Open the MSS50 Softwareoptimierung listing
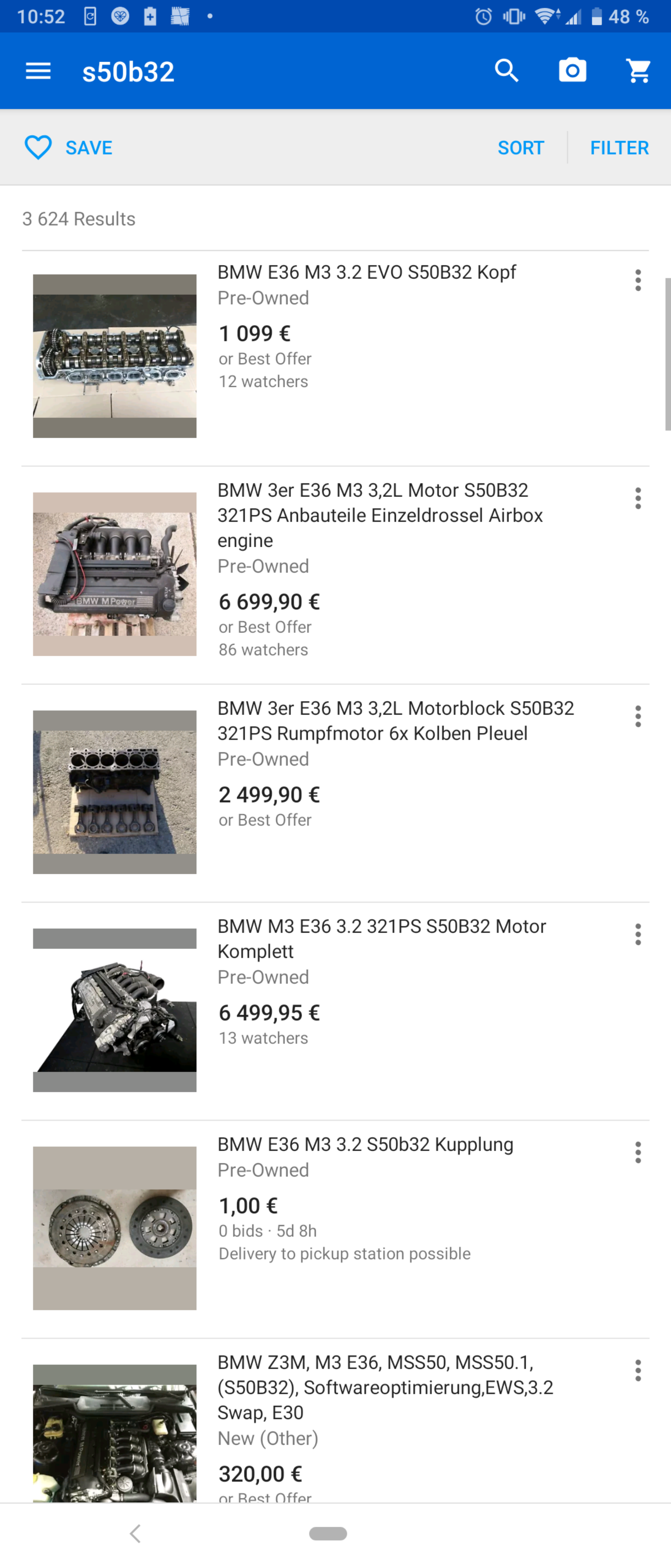 coord(385,1387)
